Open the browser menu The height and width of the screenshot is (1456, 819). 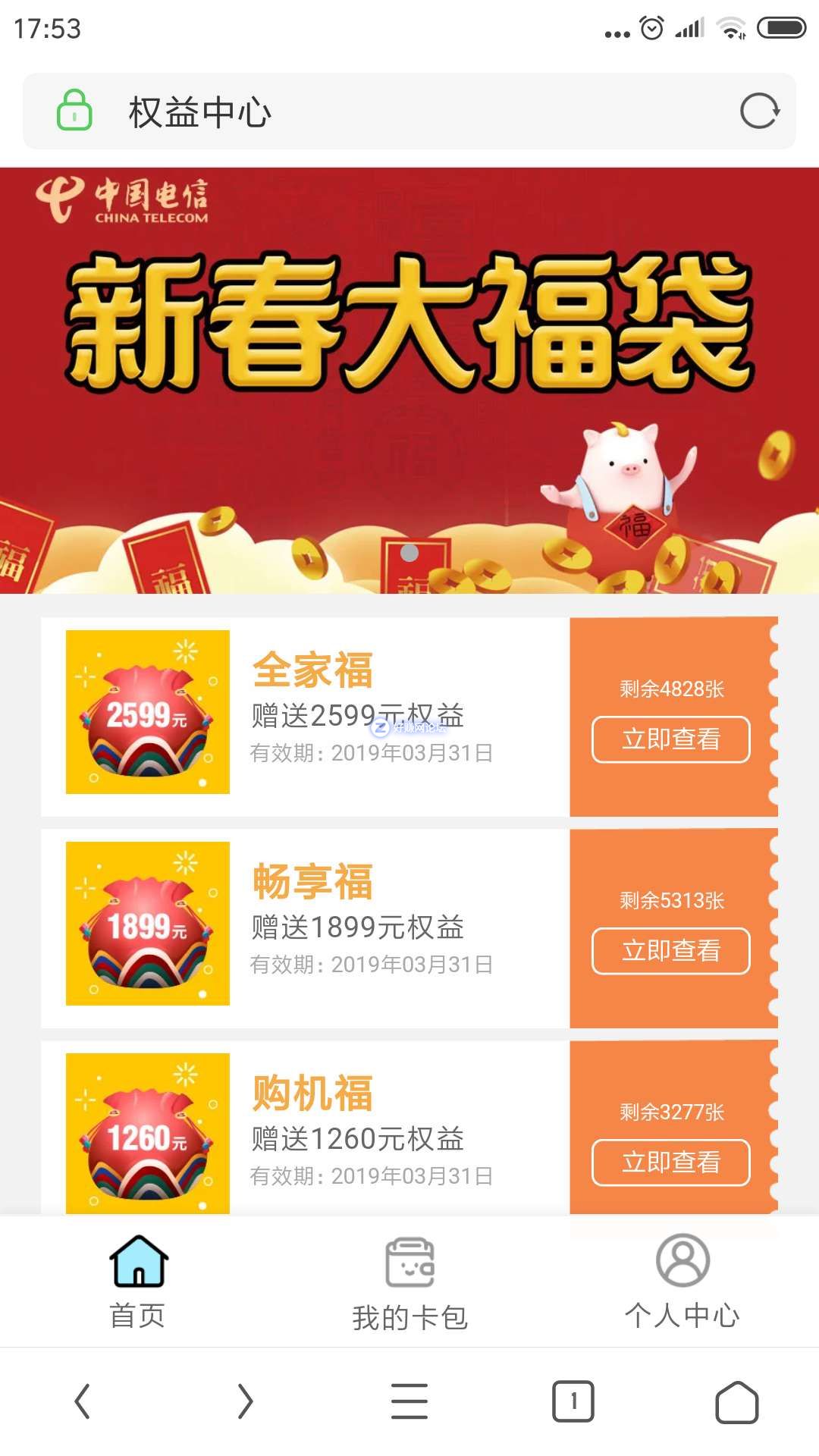409,1401
